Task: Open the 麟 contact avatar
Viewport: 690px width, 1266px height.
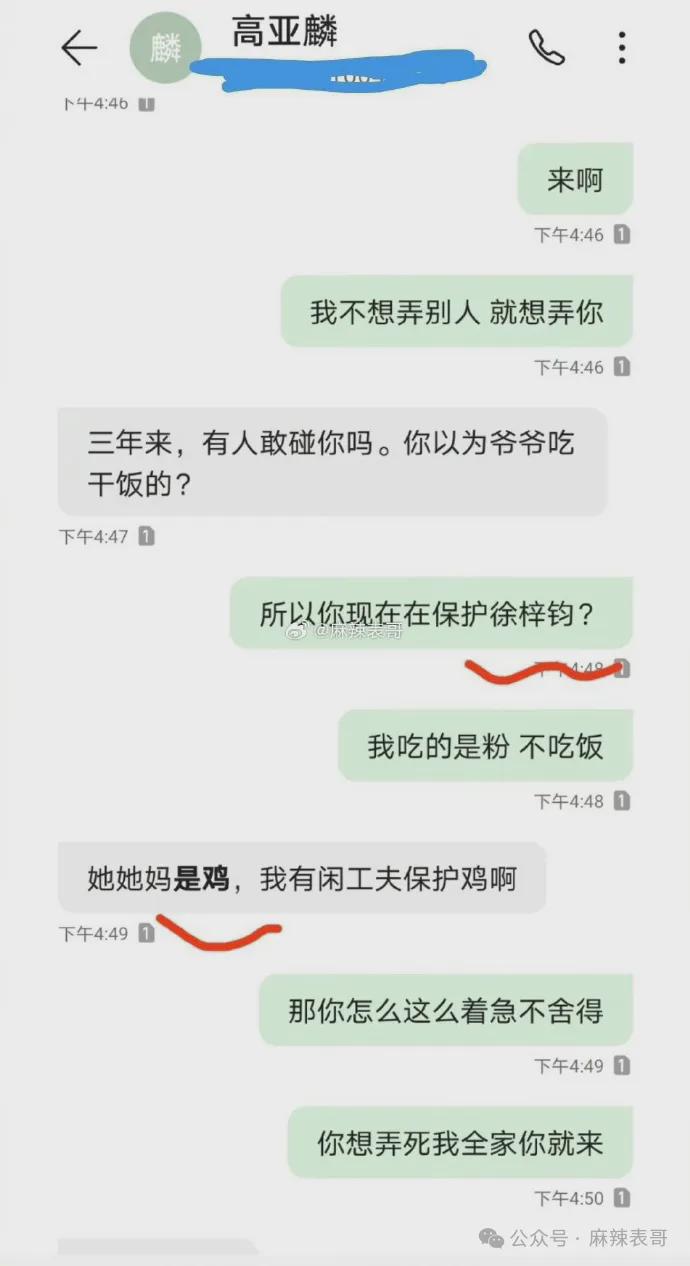Action: pos(166,49)
